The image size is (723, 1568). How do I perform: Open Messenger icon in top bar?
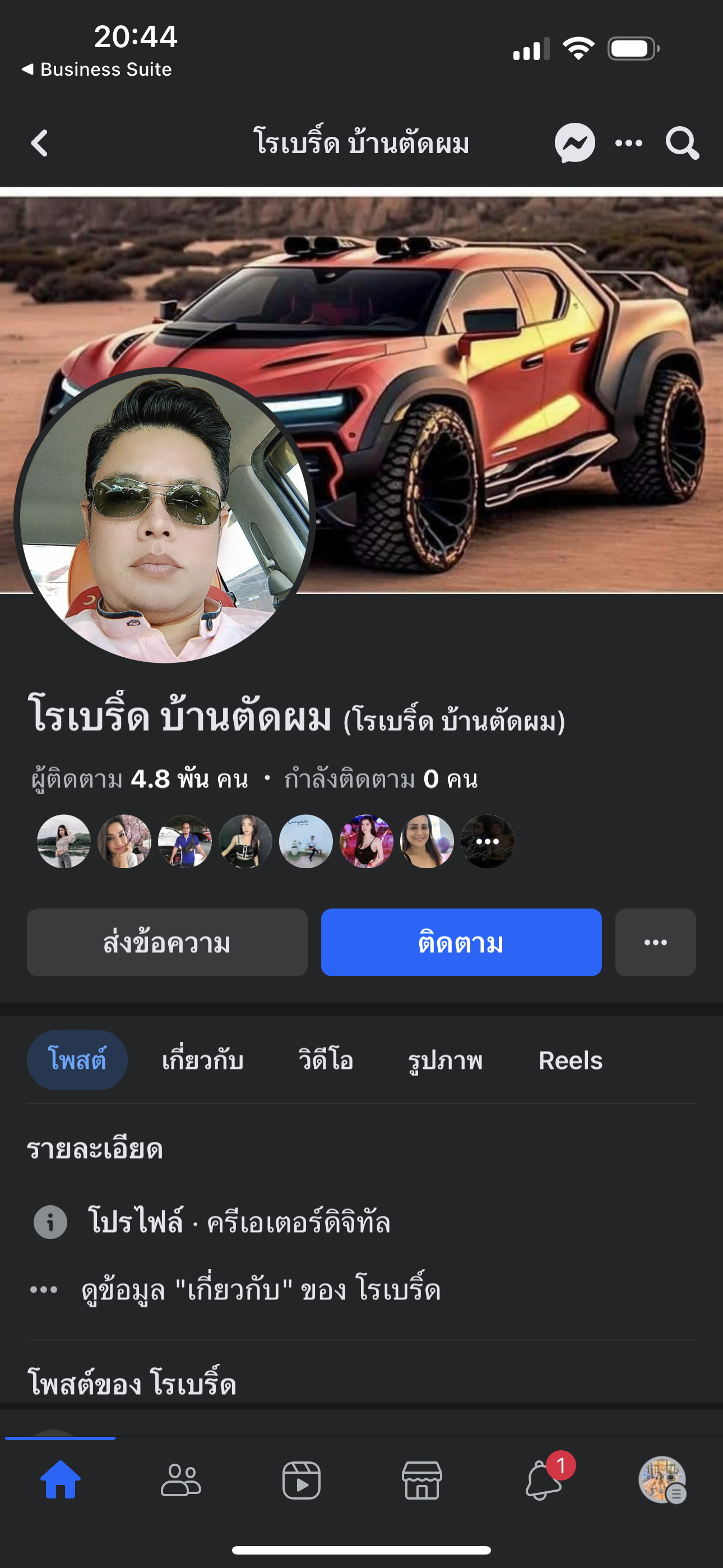[x=574, y=144]
